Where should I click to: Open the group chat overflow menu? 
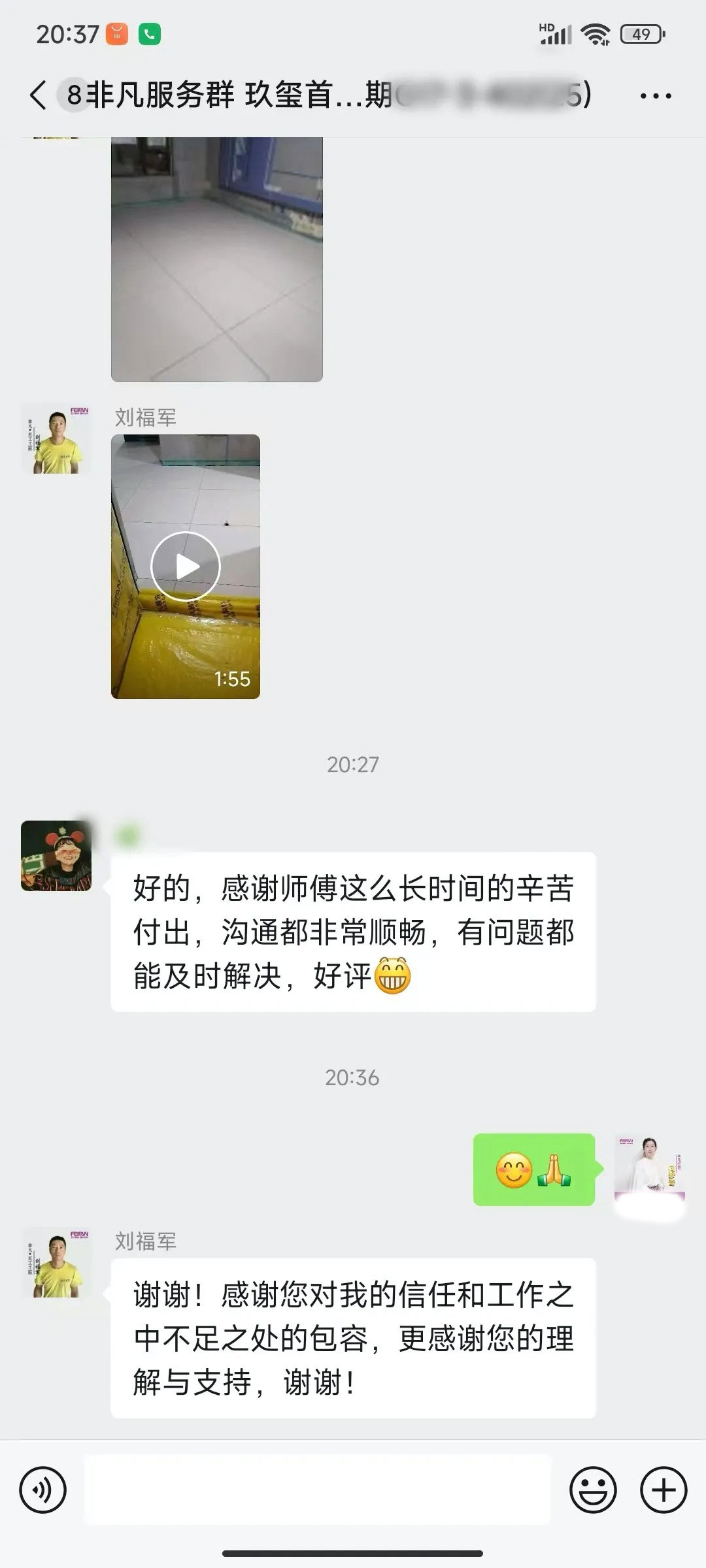click(x=655, y=96)
